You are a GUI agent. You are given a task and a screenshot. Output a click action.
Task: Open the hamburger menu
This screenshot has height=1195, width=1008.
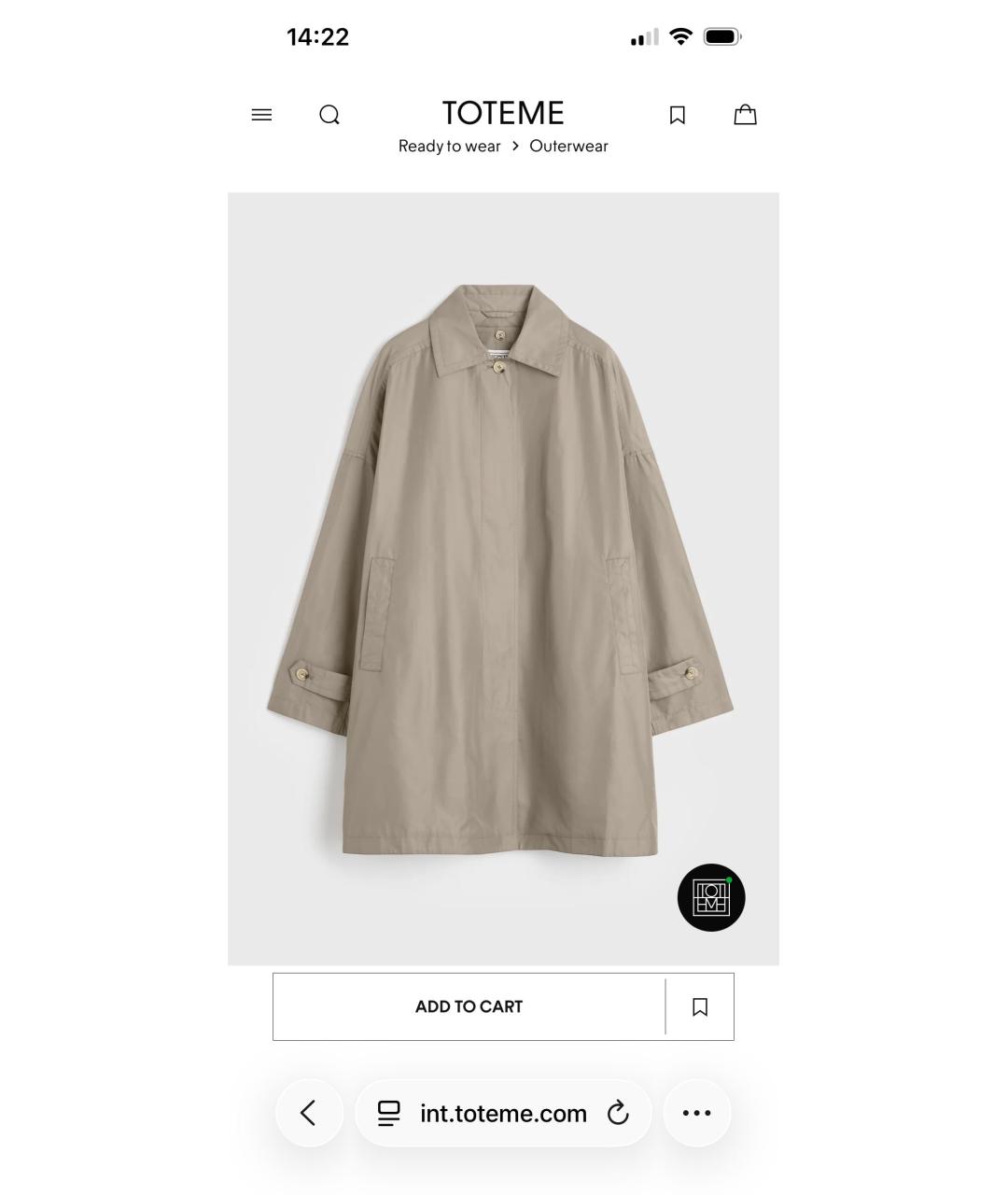(261, 115)
